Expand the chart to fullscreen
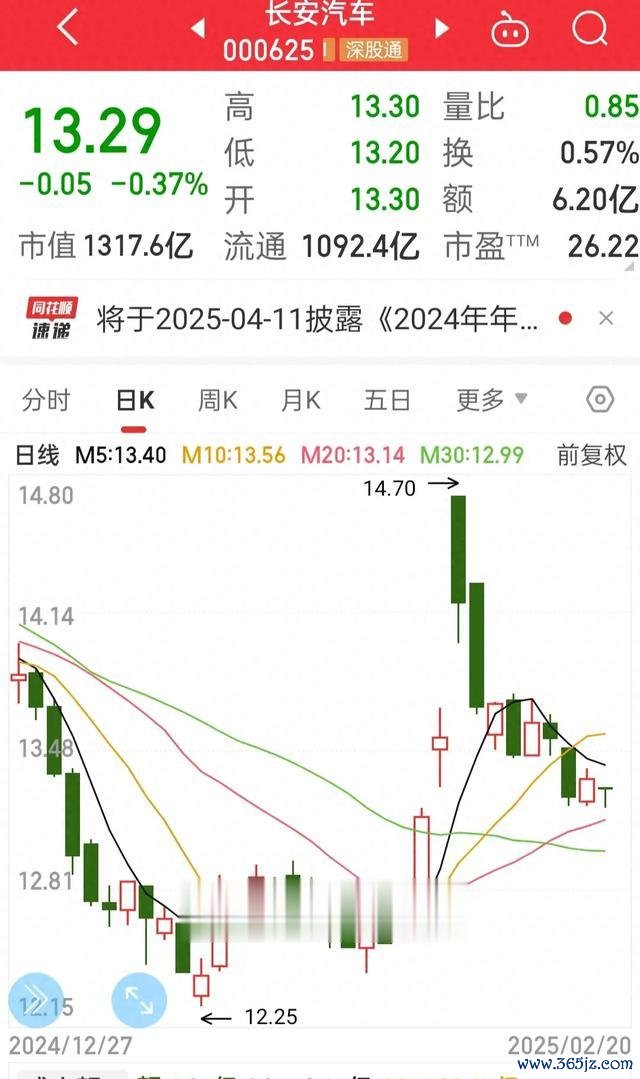640x1079 pixels. [139, 1000]
